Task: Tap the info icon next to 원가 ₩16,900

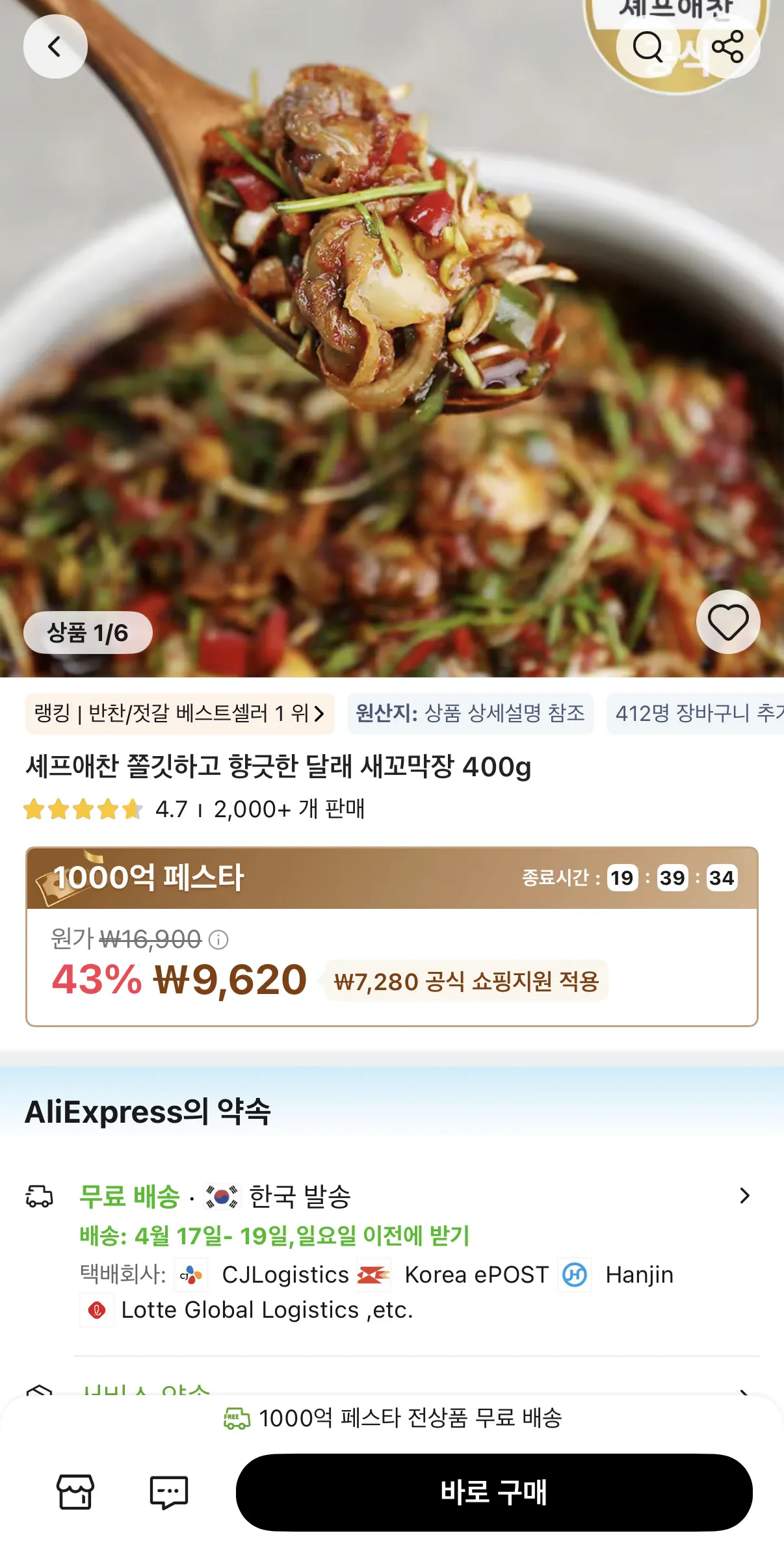Action: pyautogui.click(x=220, y=939)
